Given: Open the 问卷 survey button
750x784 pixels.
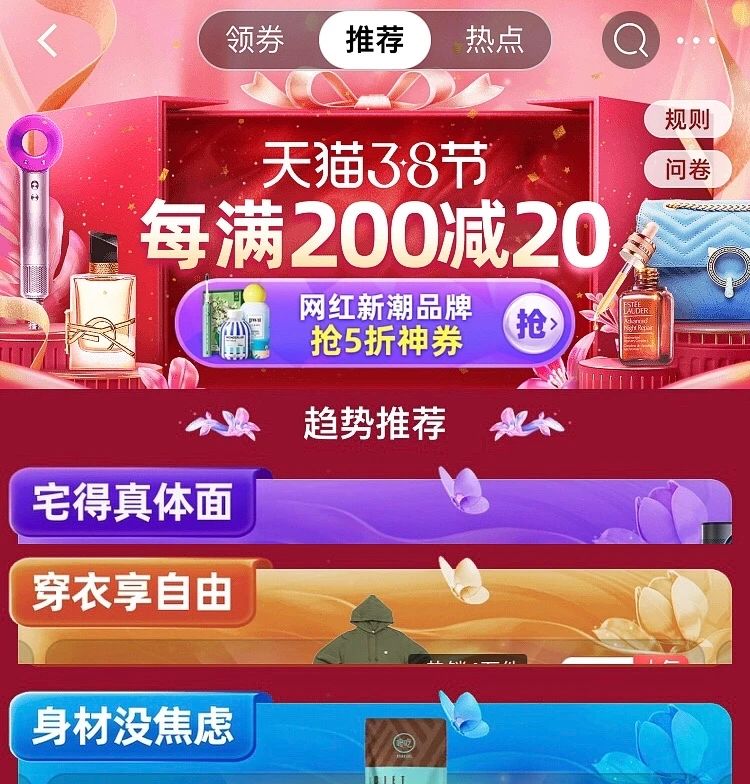Looking at the screenshot, I should click(x=688, y=170).
